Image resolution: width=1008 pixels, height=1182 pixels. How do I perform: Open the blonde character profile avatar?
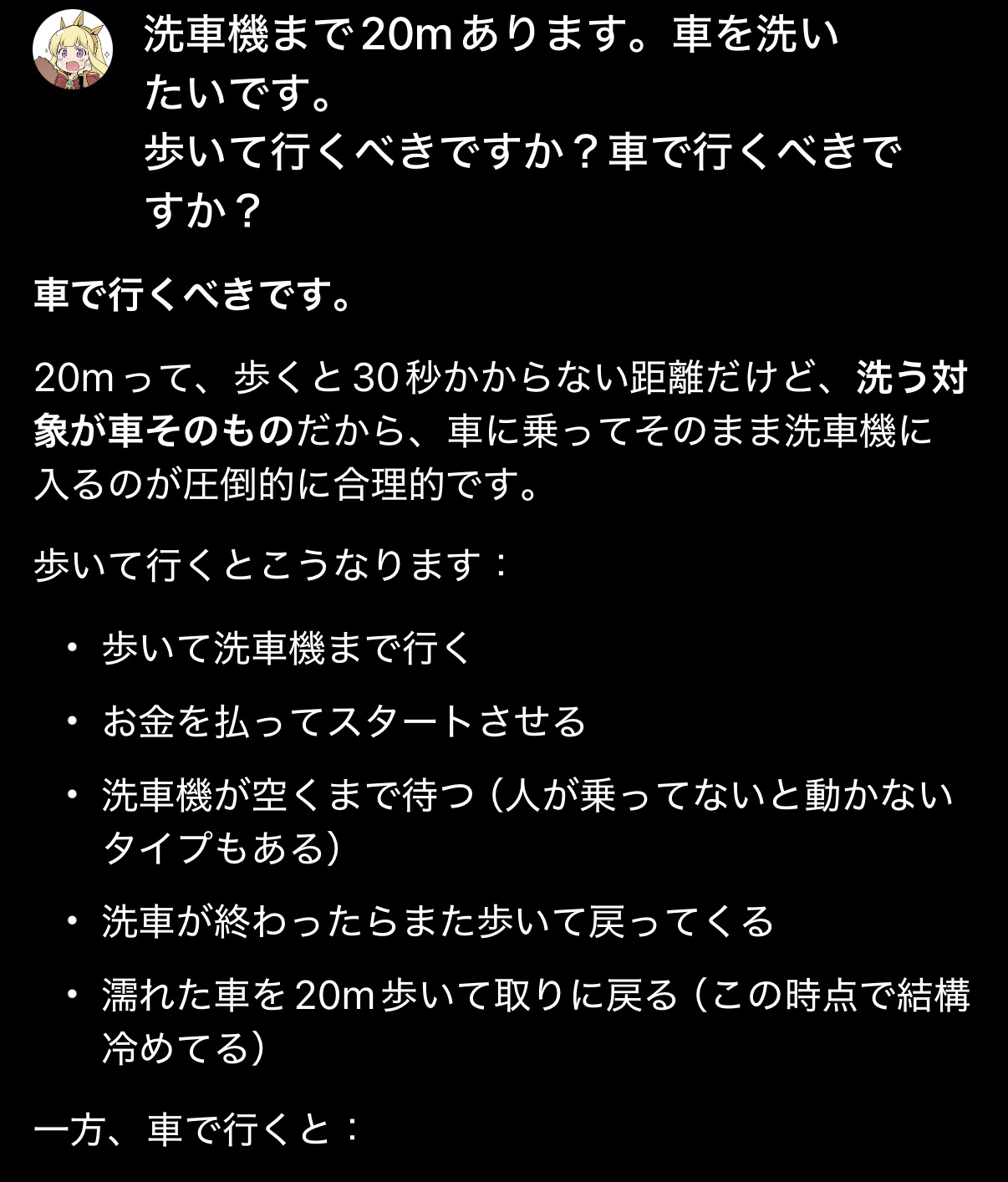click(x=73, y=49)
